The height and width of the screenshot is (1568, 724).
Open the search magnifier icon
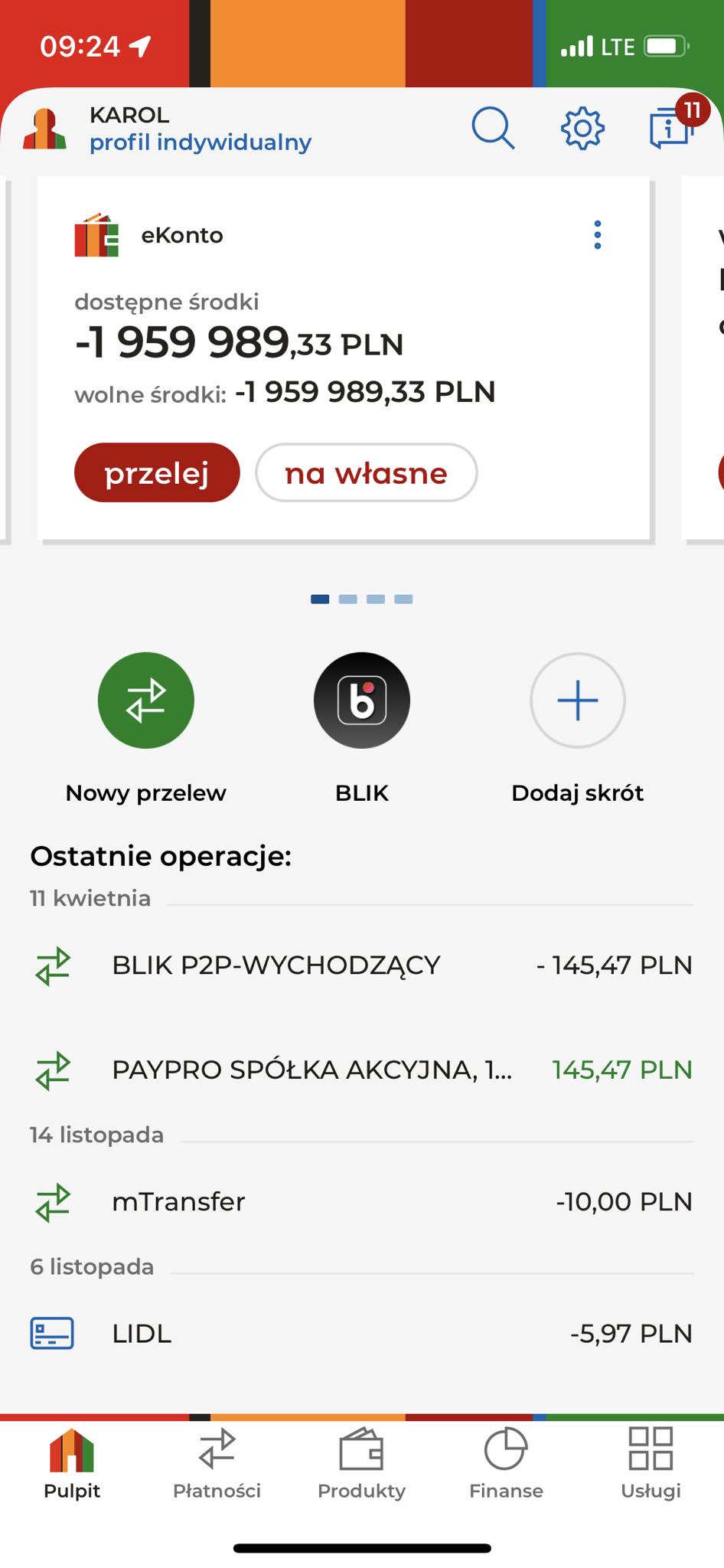tap(493, 128)
